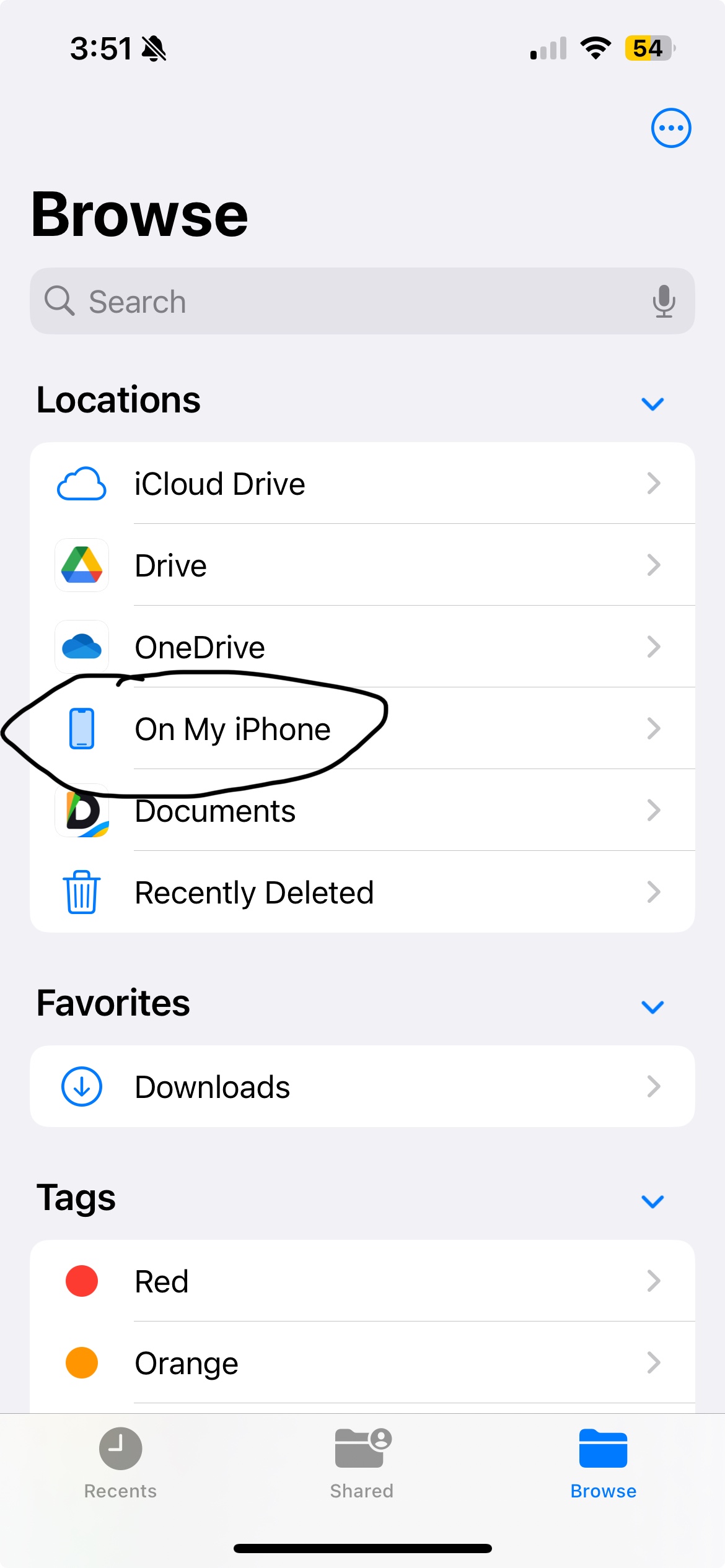
Task: Collapse the Tags section
Action: coord(652,1201)
